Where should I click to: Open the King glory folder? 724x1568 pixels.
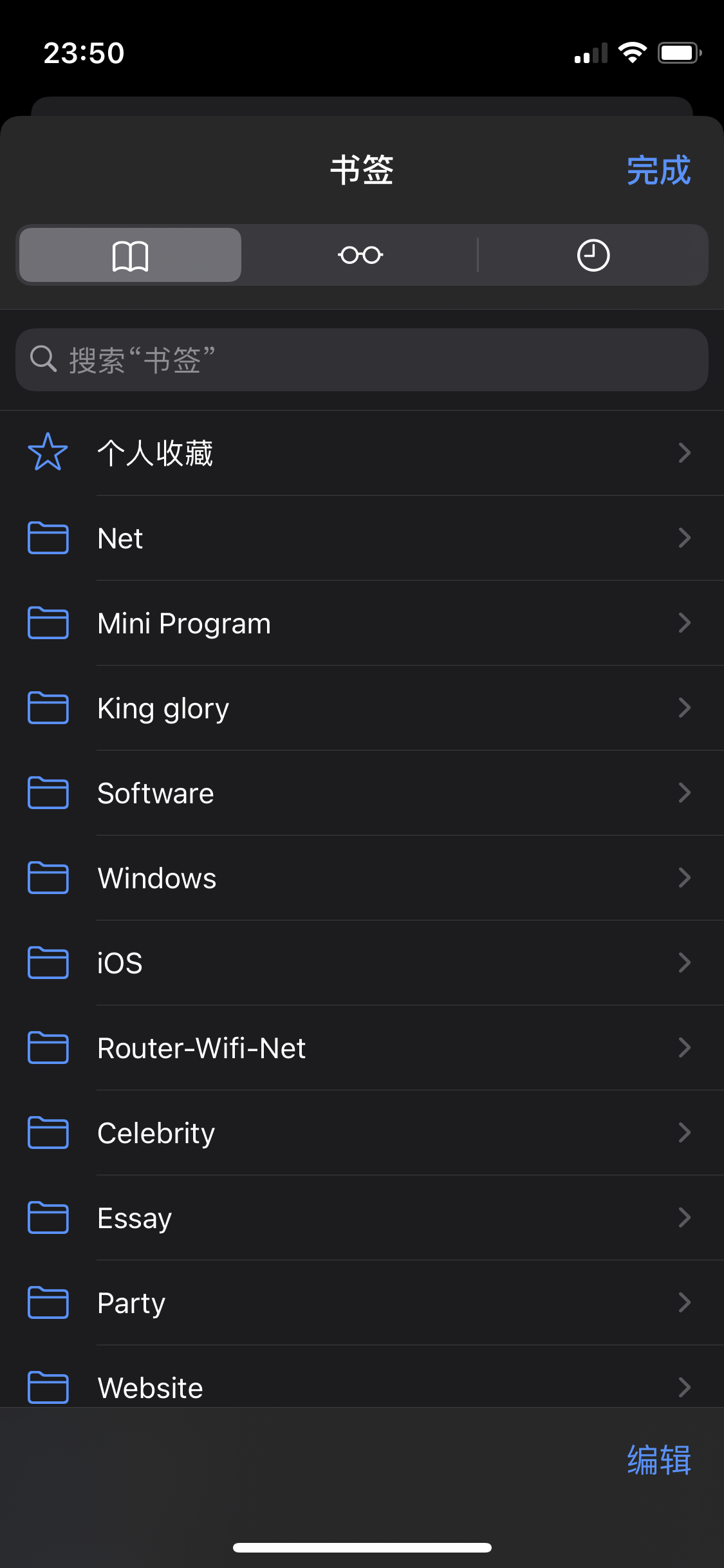pos(362,708)
